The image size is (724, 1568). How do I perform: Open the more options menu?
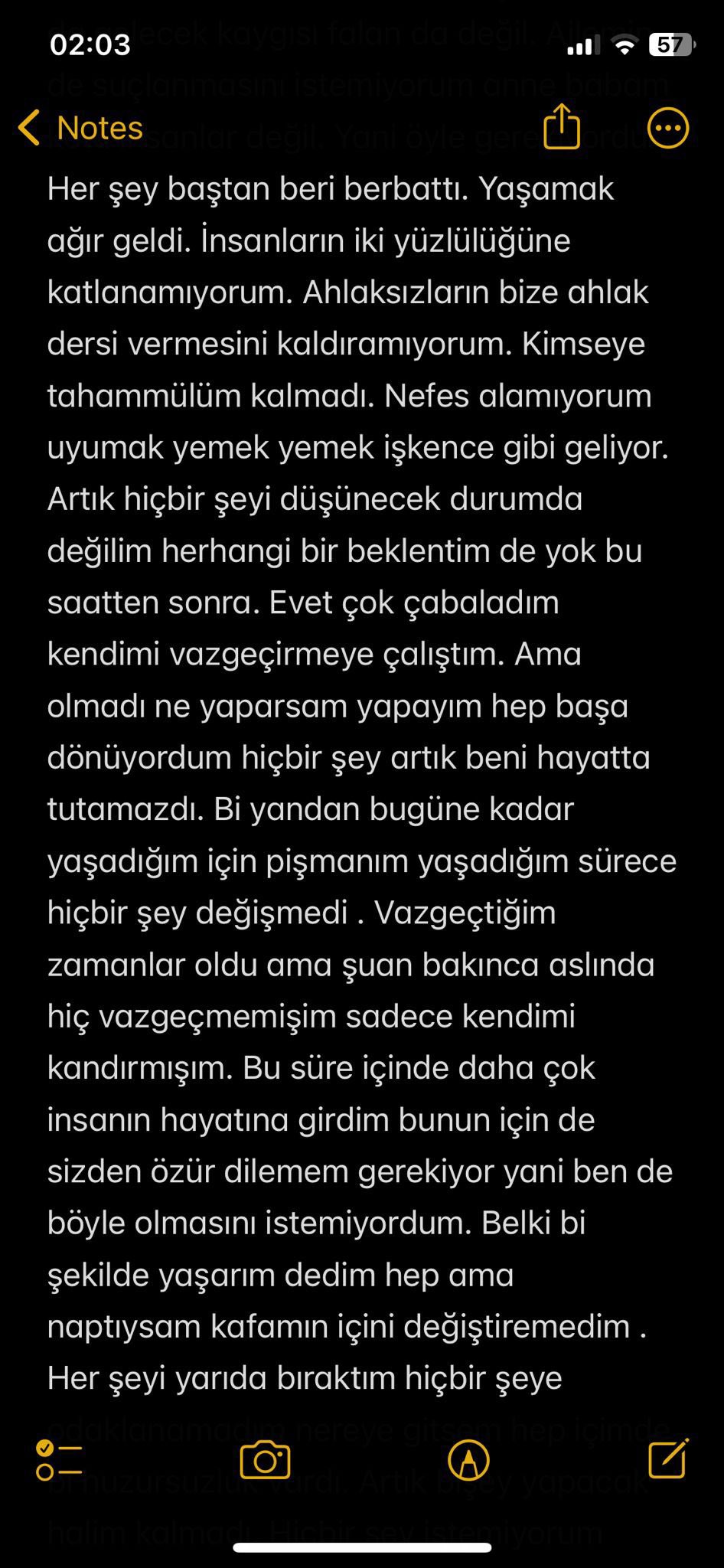click(x=667, y=128)
